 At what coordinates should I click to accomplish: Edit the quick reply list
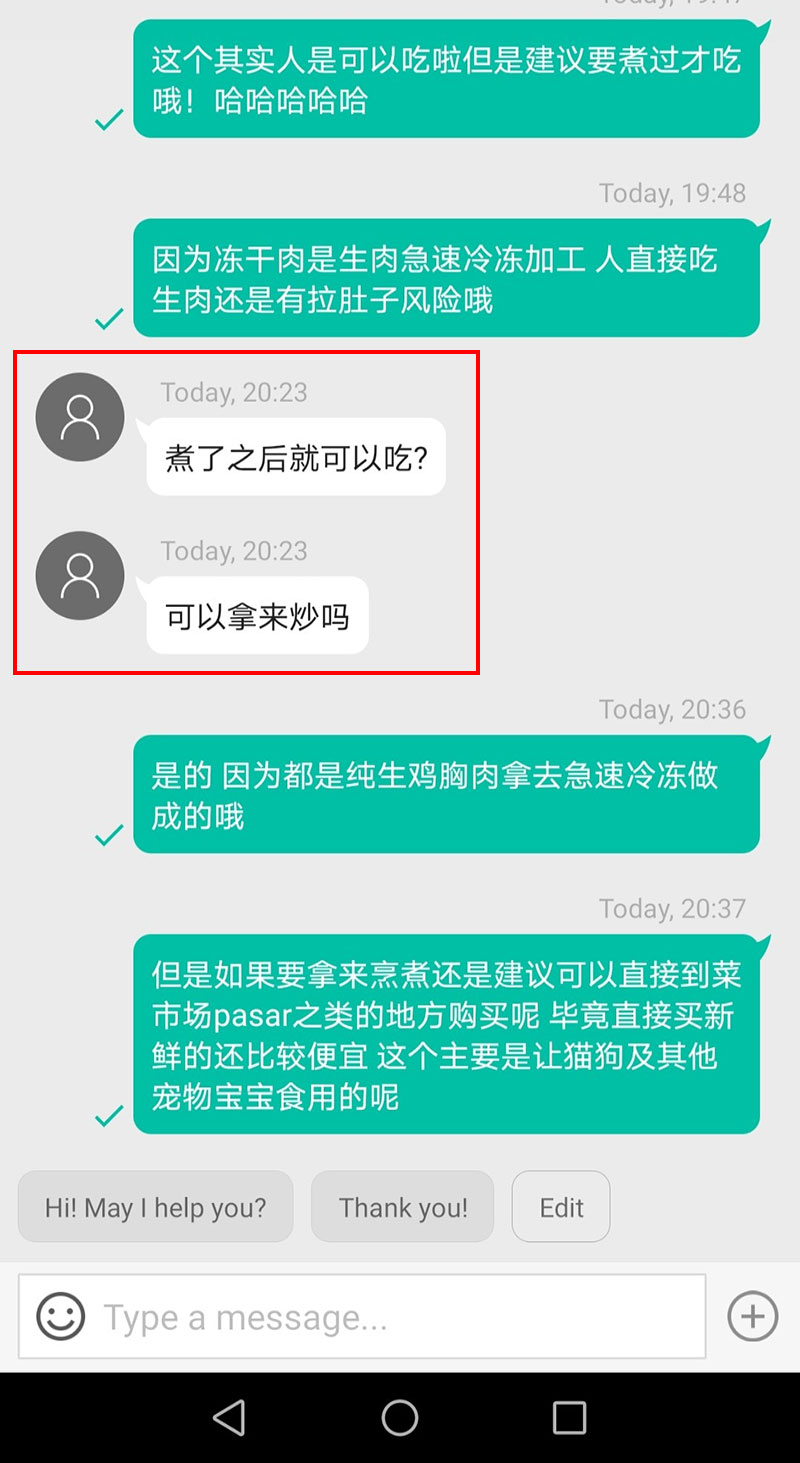(561, 1207)
